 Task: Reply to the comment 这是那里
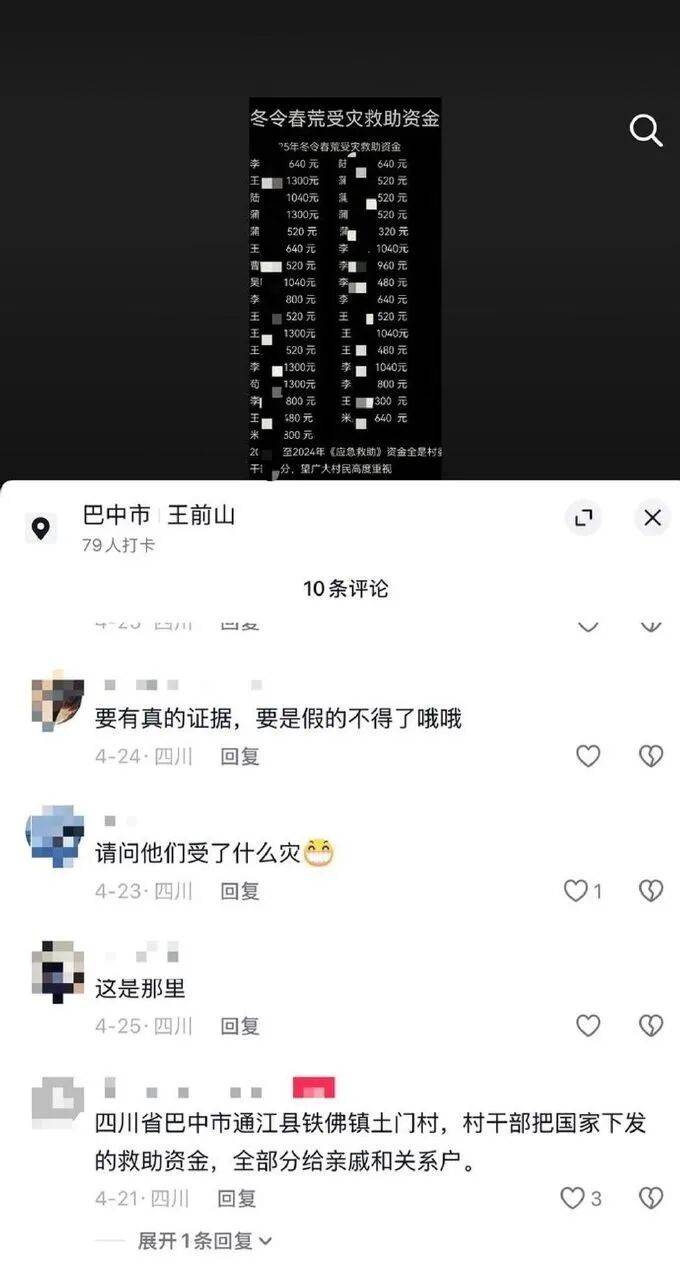[x=240, y=1026]
